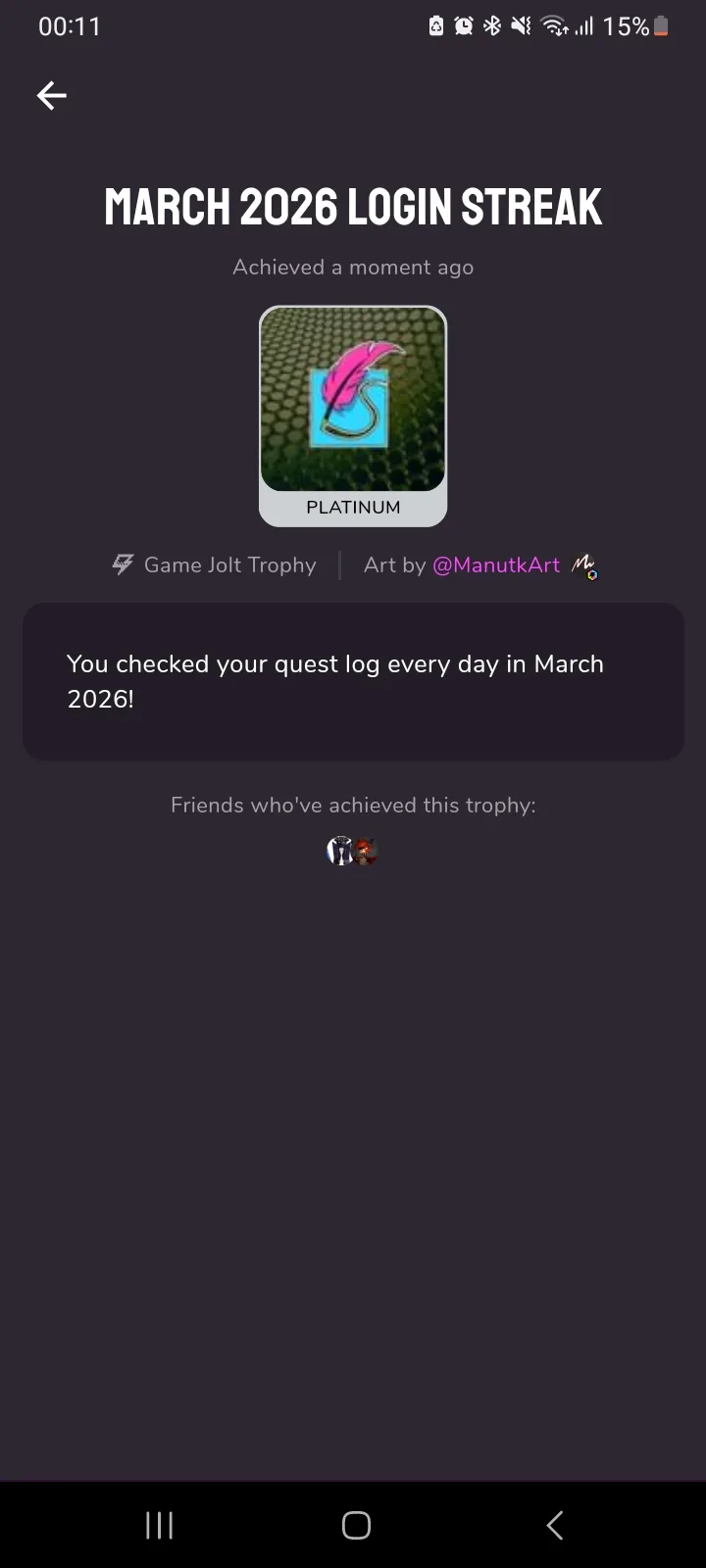
Task: Go back using the top-left arrow
Action: click(x=51, y=95)
